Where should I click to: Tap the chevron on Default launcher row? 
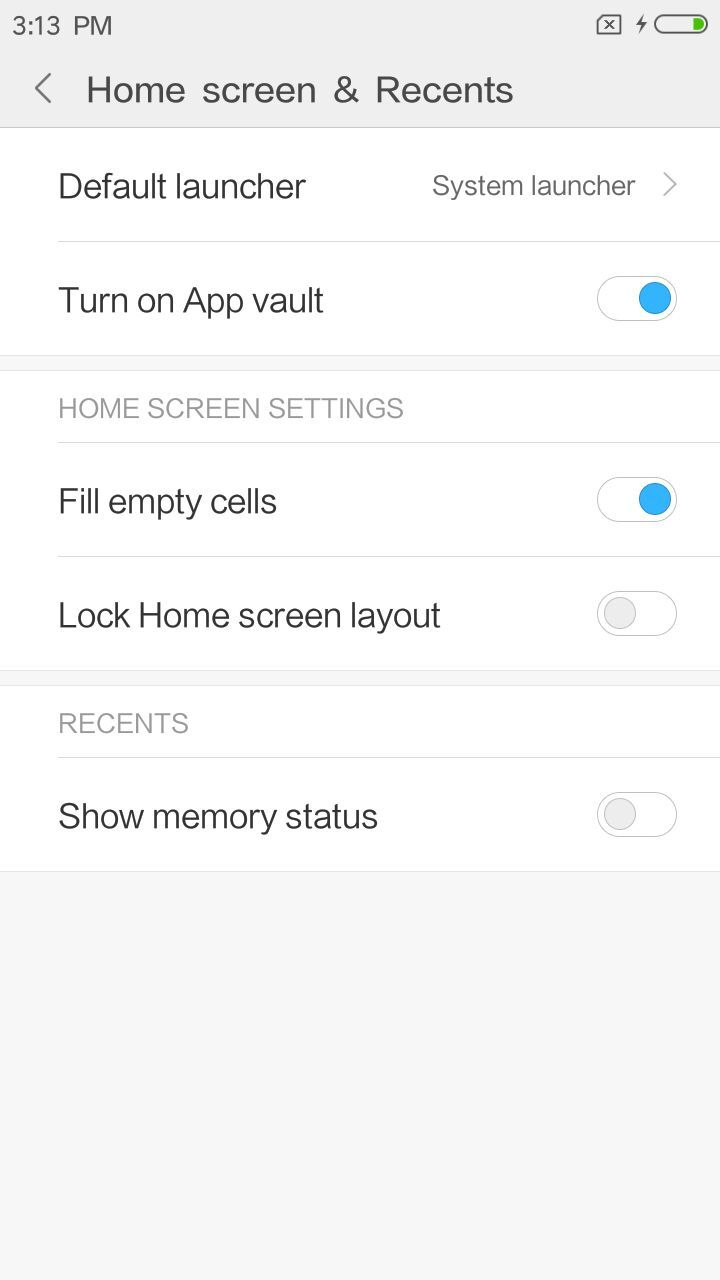click(x=670, y=185)
